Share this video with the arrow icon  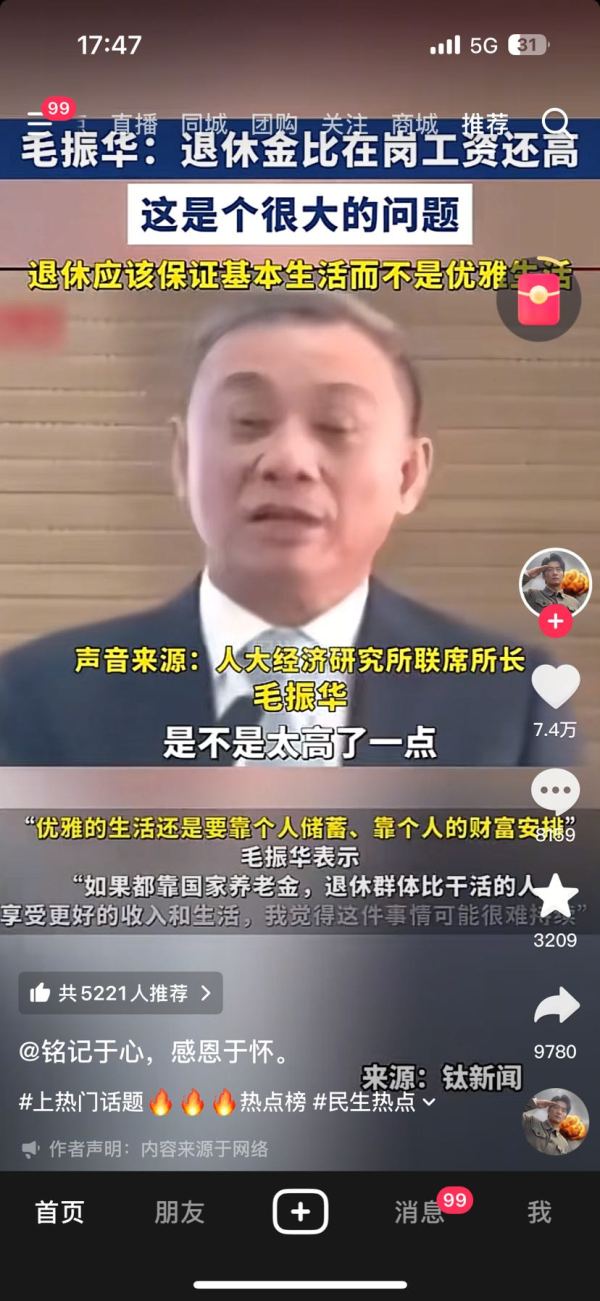[555, 1006]
